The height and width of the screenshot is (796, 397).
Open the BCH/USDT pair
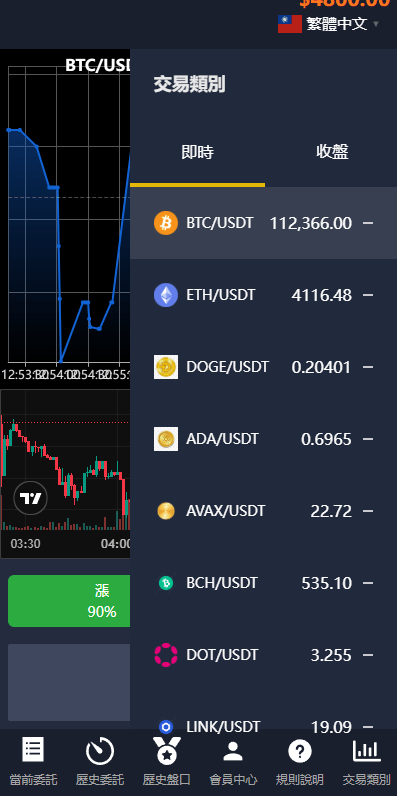click(263, 583)
